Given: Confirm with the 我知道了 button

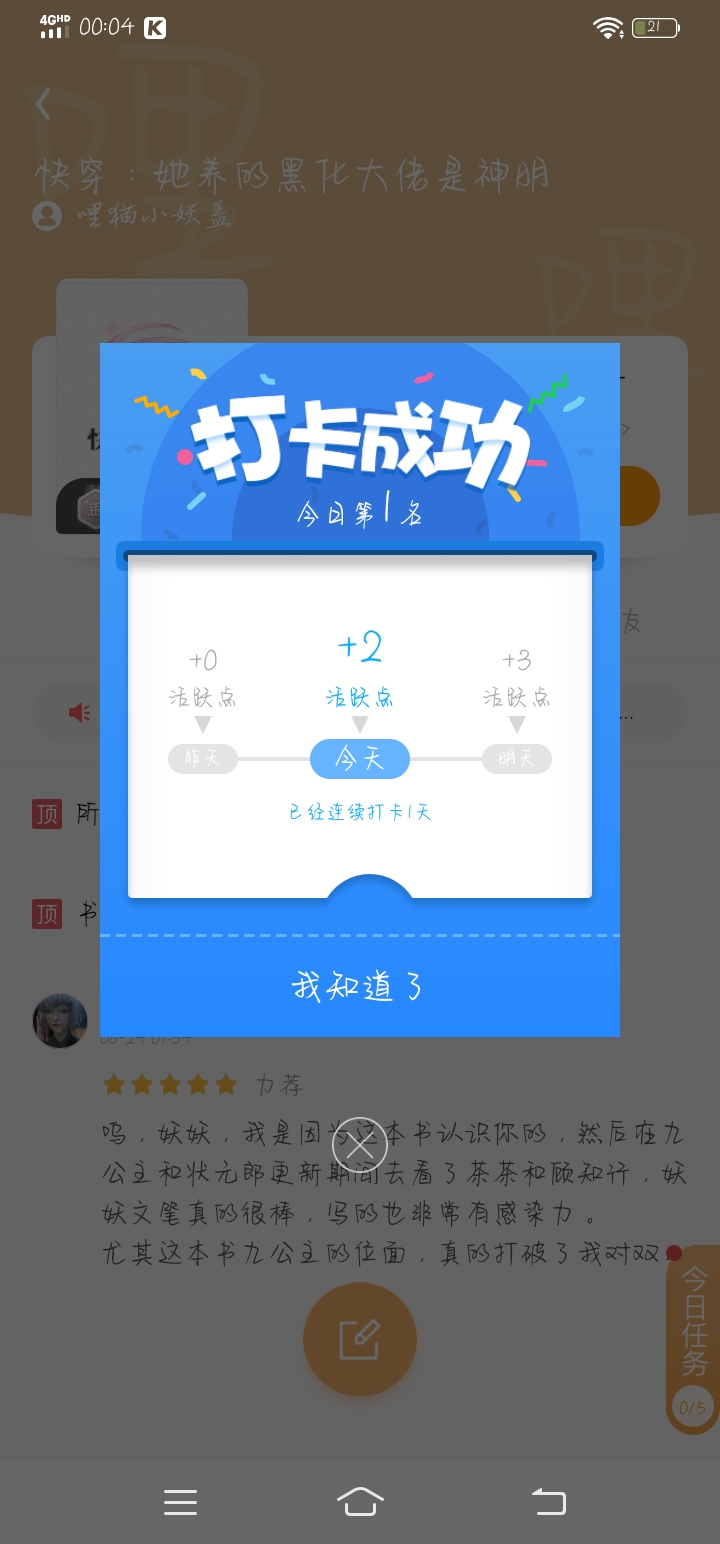Looking at the screenshot, I should coord(360,987).
